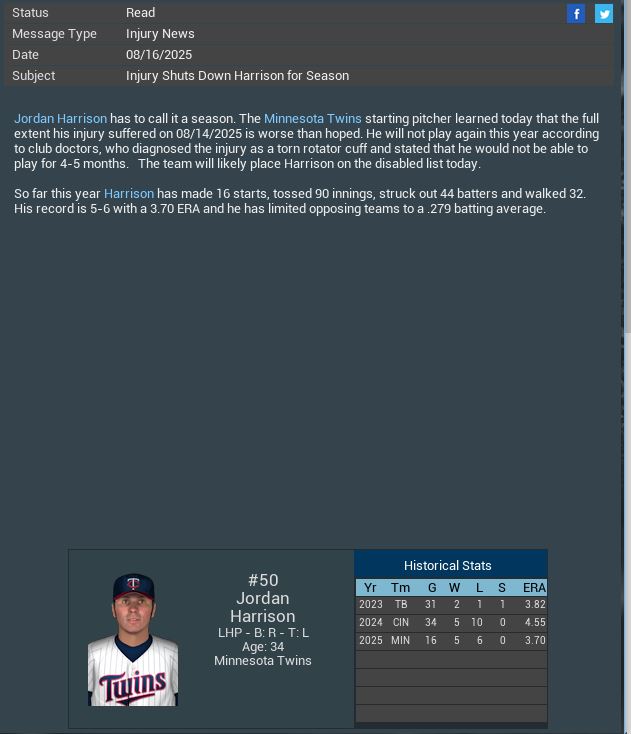This screenshot has width=631, height=734.
Task: Open Harrison link beside "So far this year"
Action: point(129,193)
